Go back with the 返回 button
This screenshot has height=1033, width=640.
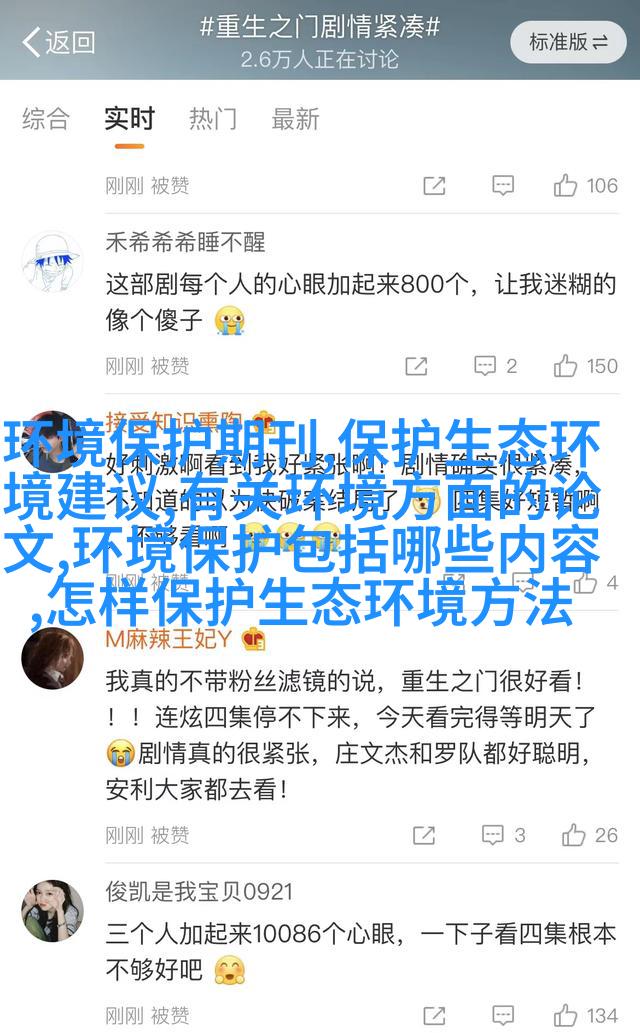coord(59,42)
